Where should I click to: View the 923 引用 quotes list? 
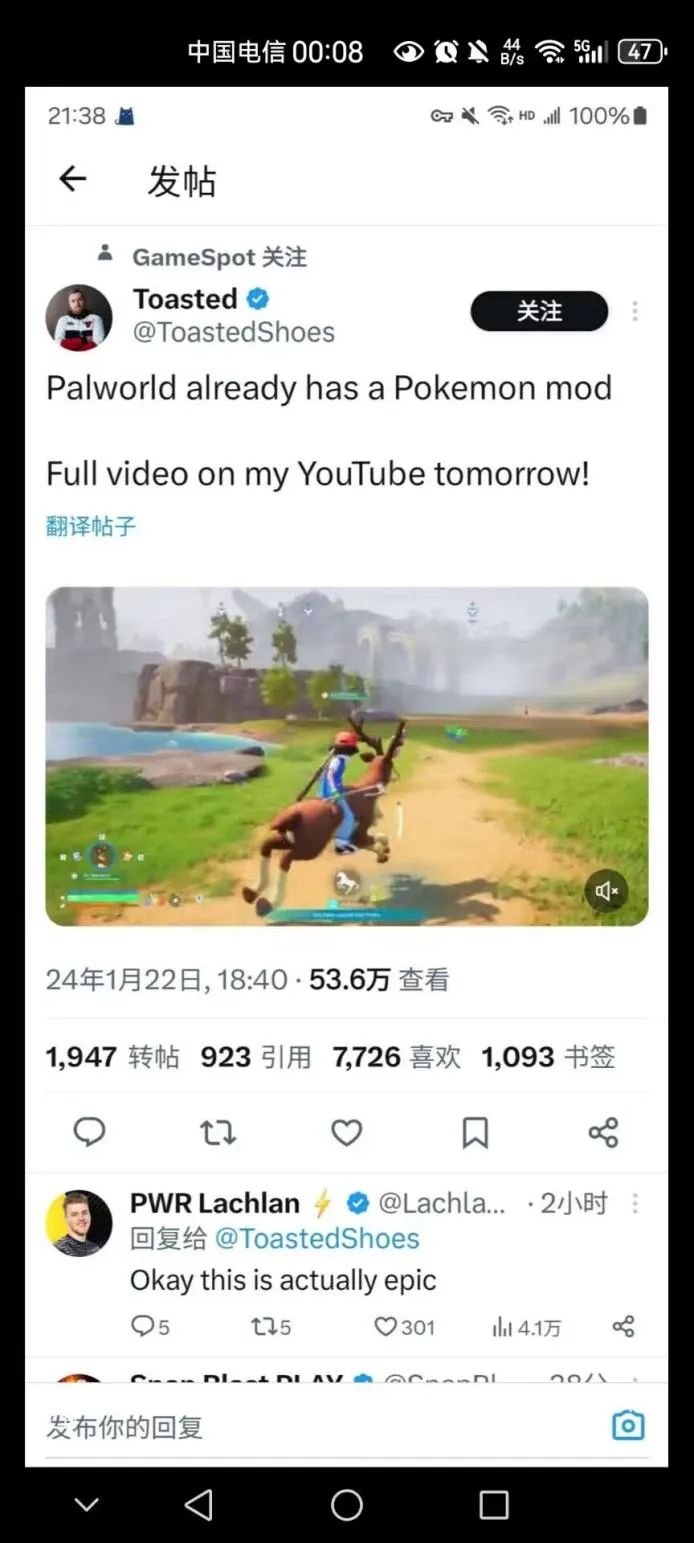tap(256, 1057)
